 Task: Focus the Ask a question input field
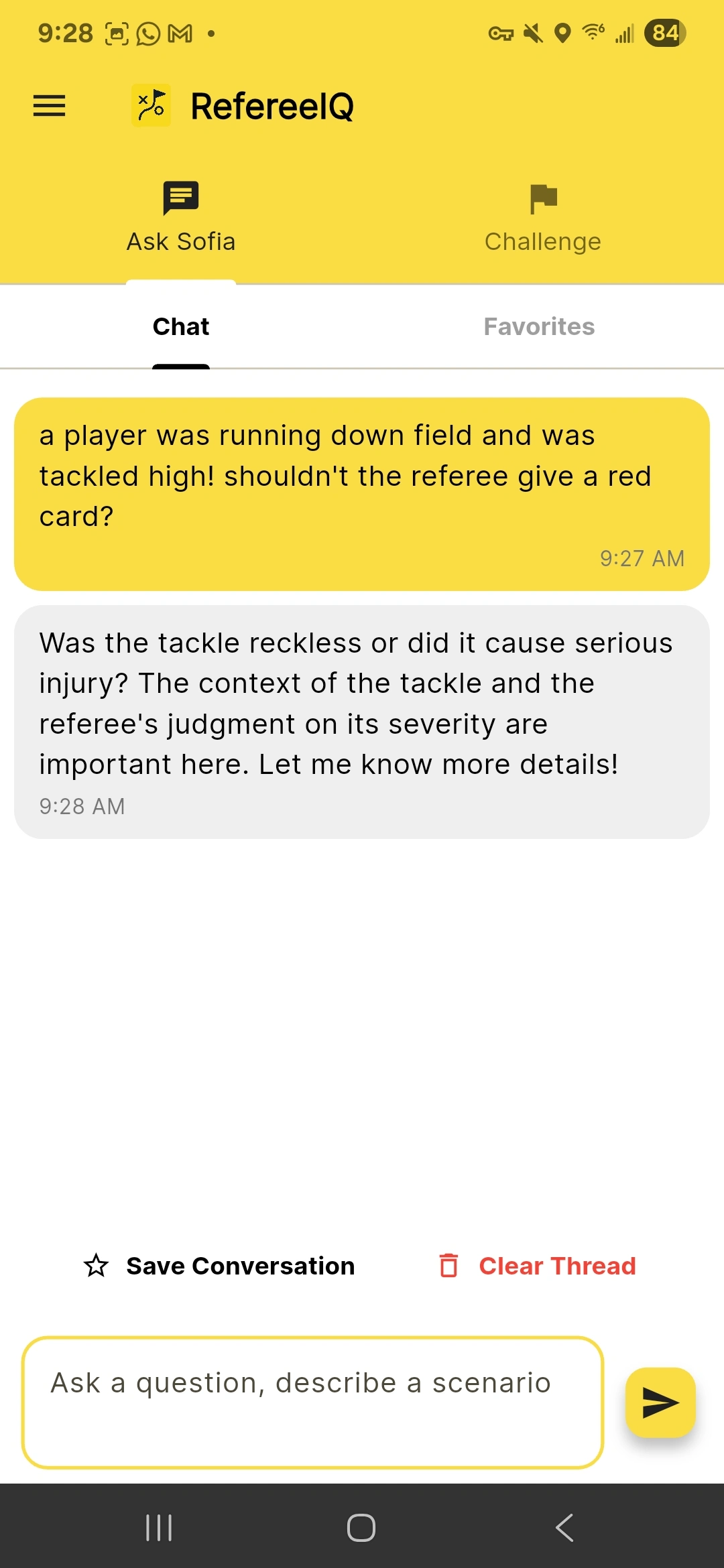point(312,1402)
